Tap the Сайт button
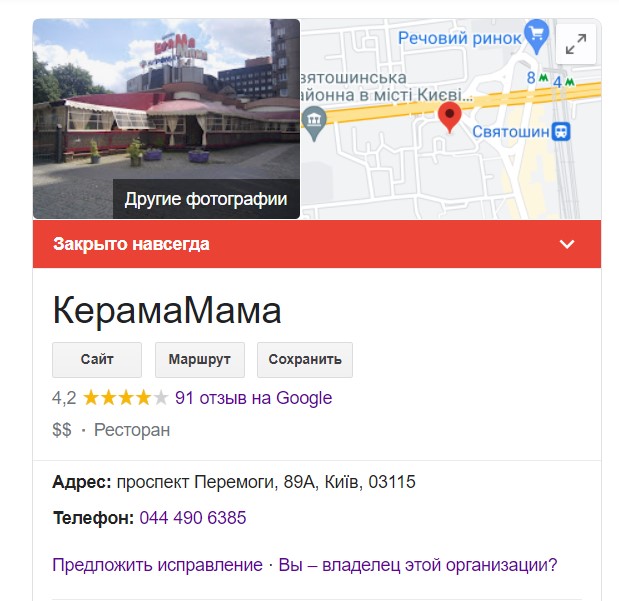The height and width of the screenshot is (601, 619). 97,359
